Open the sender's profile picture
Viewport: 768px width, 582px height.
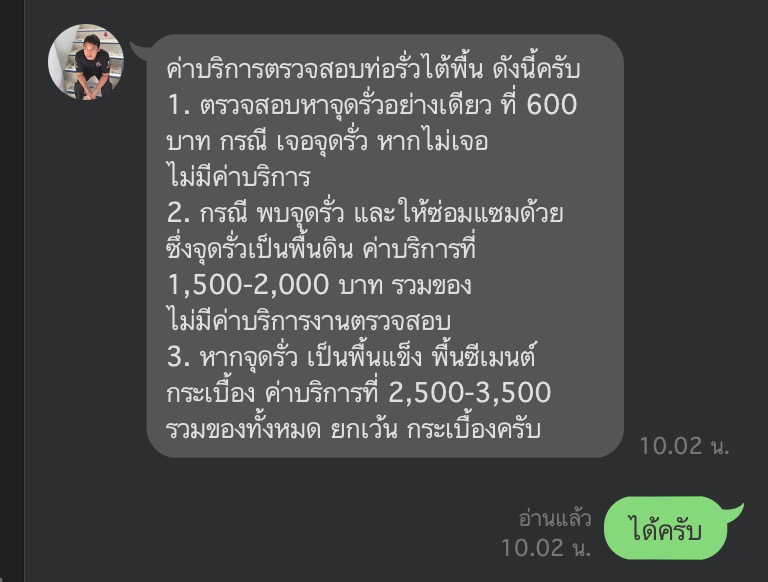click(87, 63)
